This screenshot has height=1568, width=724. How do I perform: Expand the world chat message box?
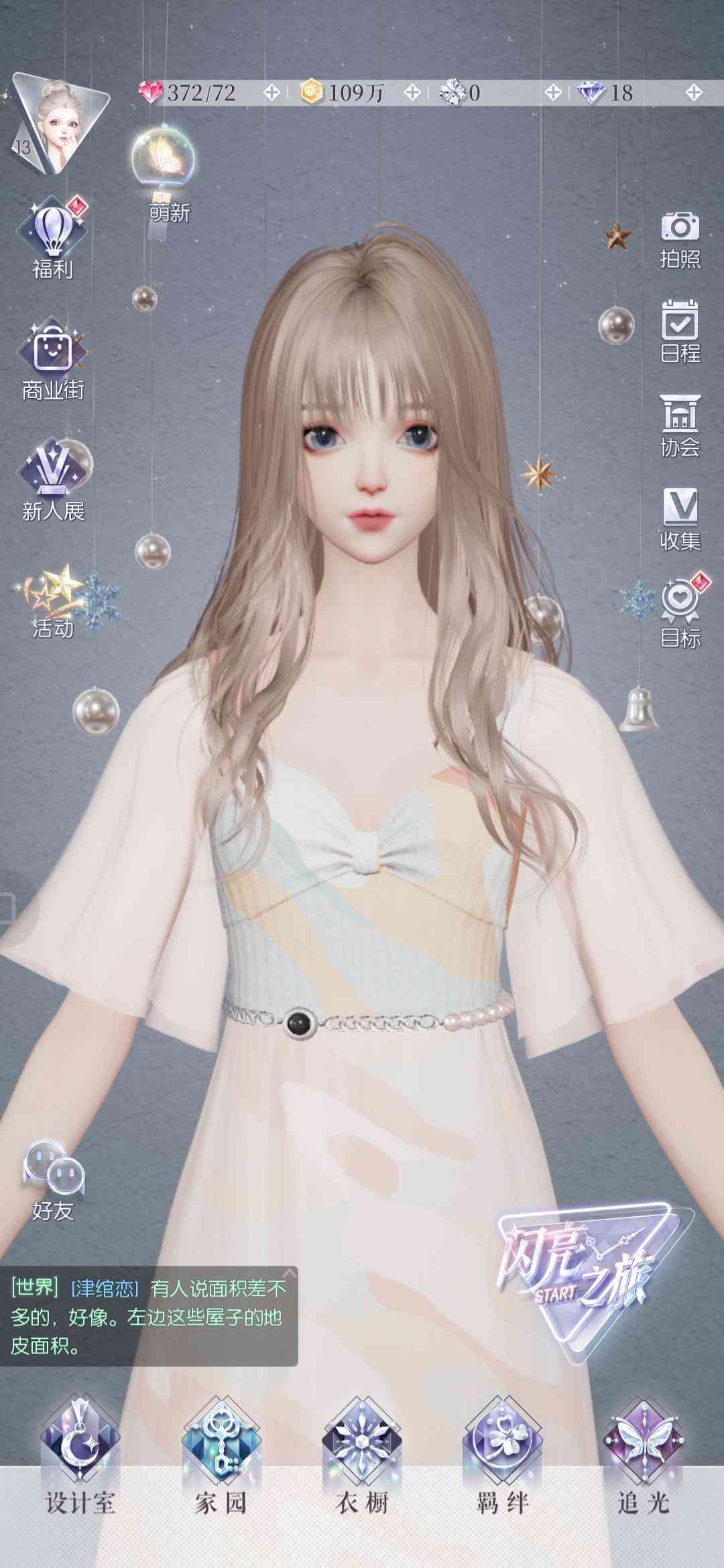coord(289,1273)
